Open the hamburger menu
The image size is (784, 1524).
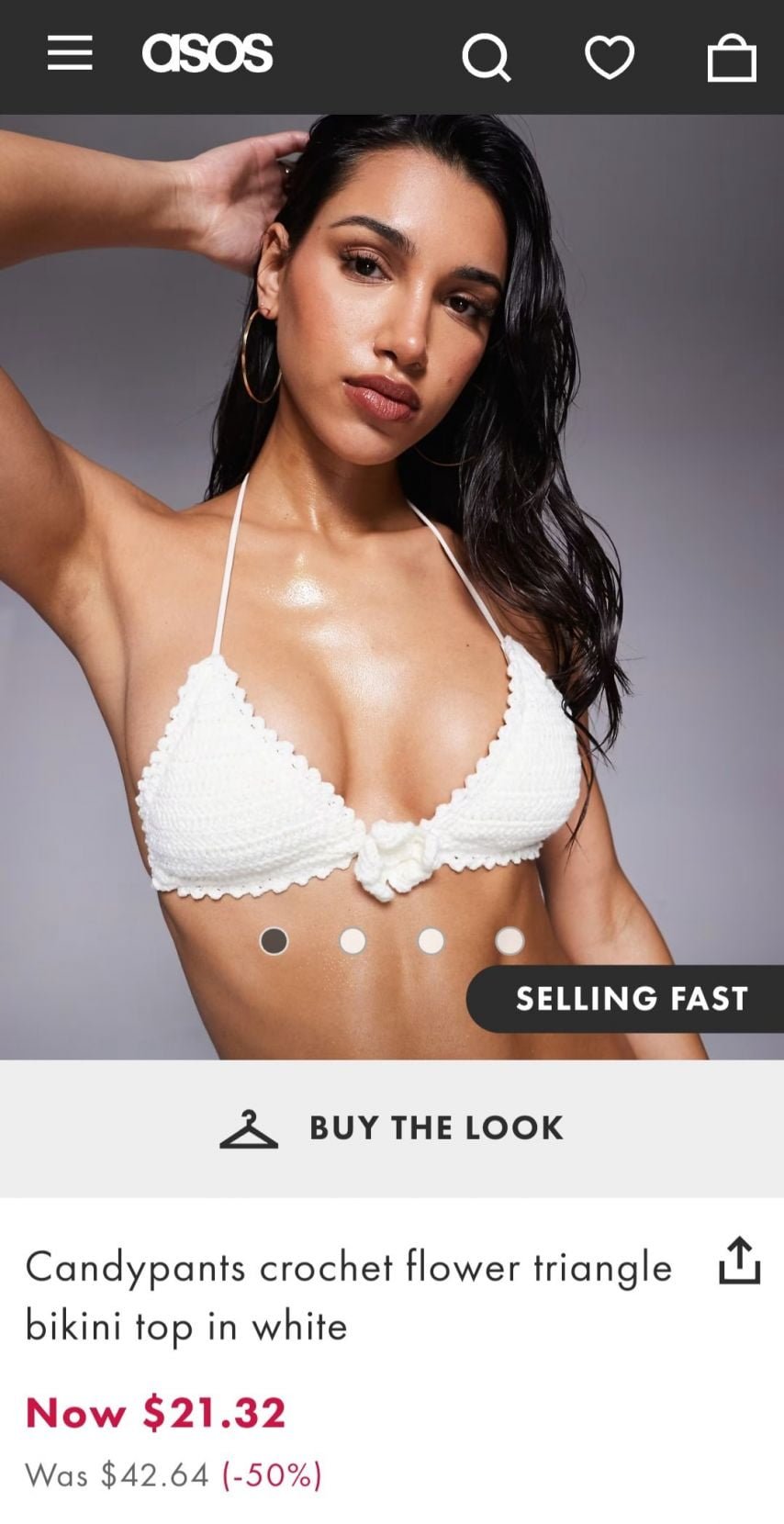point(70,54)
